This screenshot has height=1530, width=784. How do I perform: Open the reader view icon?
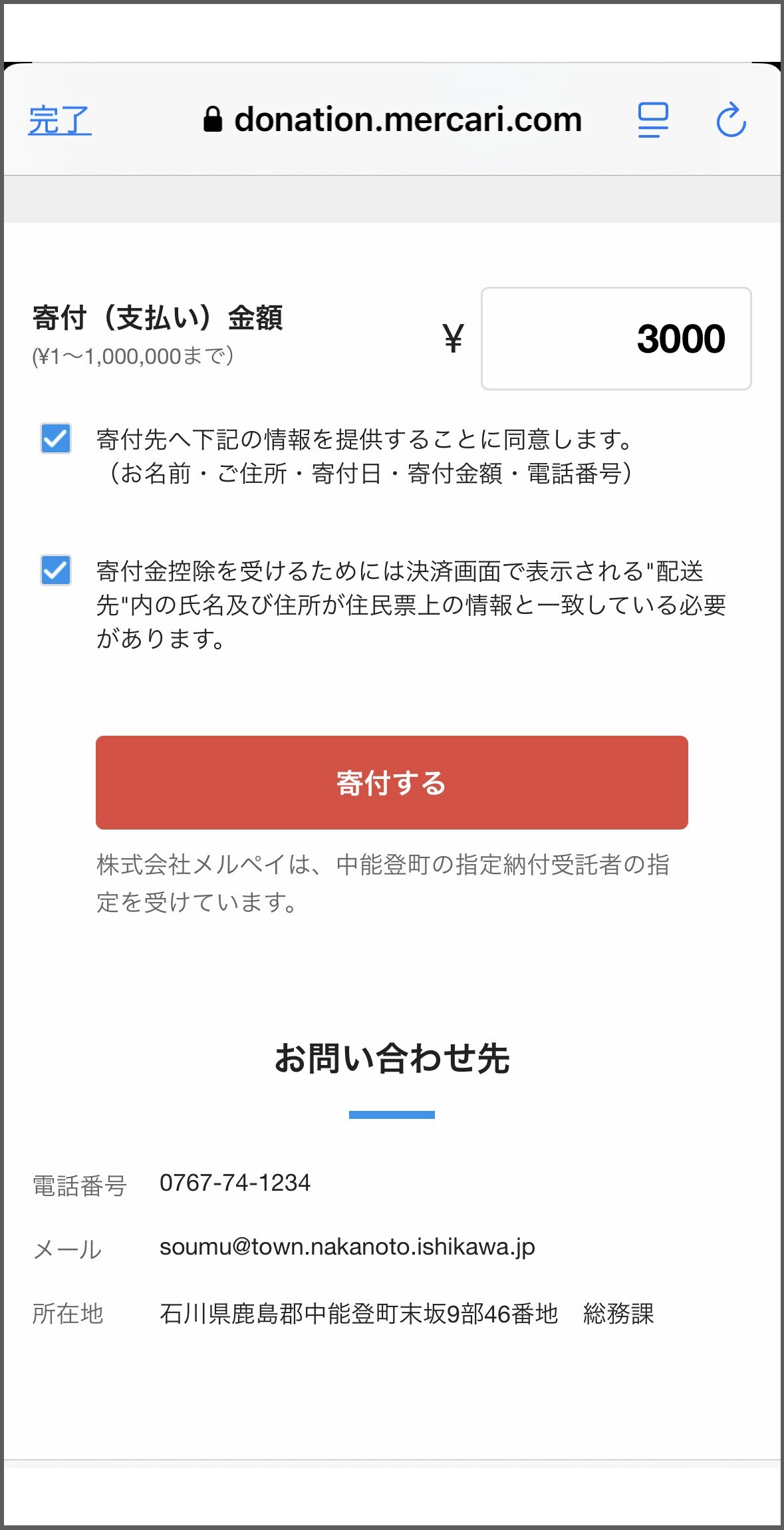pos(653,120)
